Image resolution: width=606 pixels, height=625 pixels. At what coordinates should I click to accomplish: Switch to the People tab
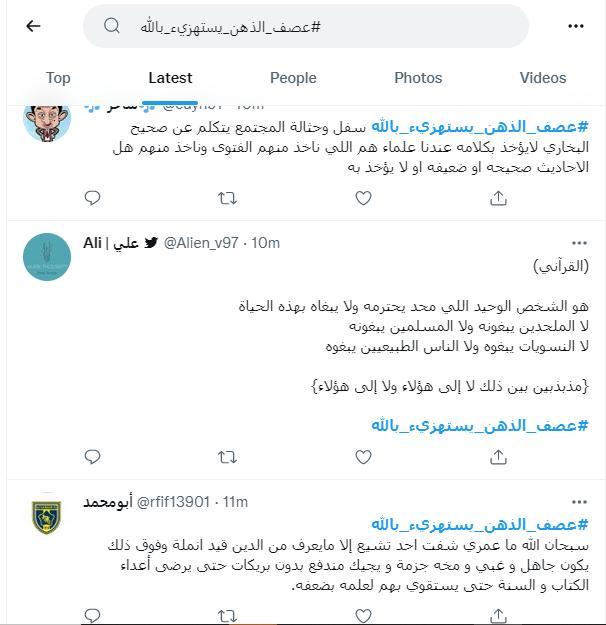[x=293, y=78]
